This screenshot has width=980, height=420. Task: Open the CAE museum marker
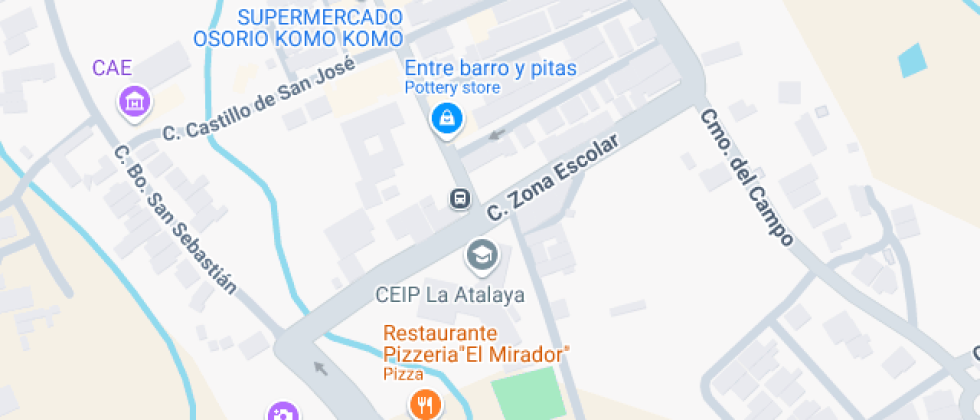pyautogui.click(x=134, y=100)
